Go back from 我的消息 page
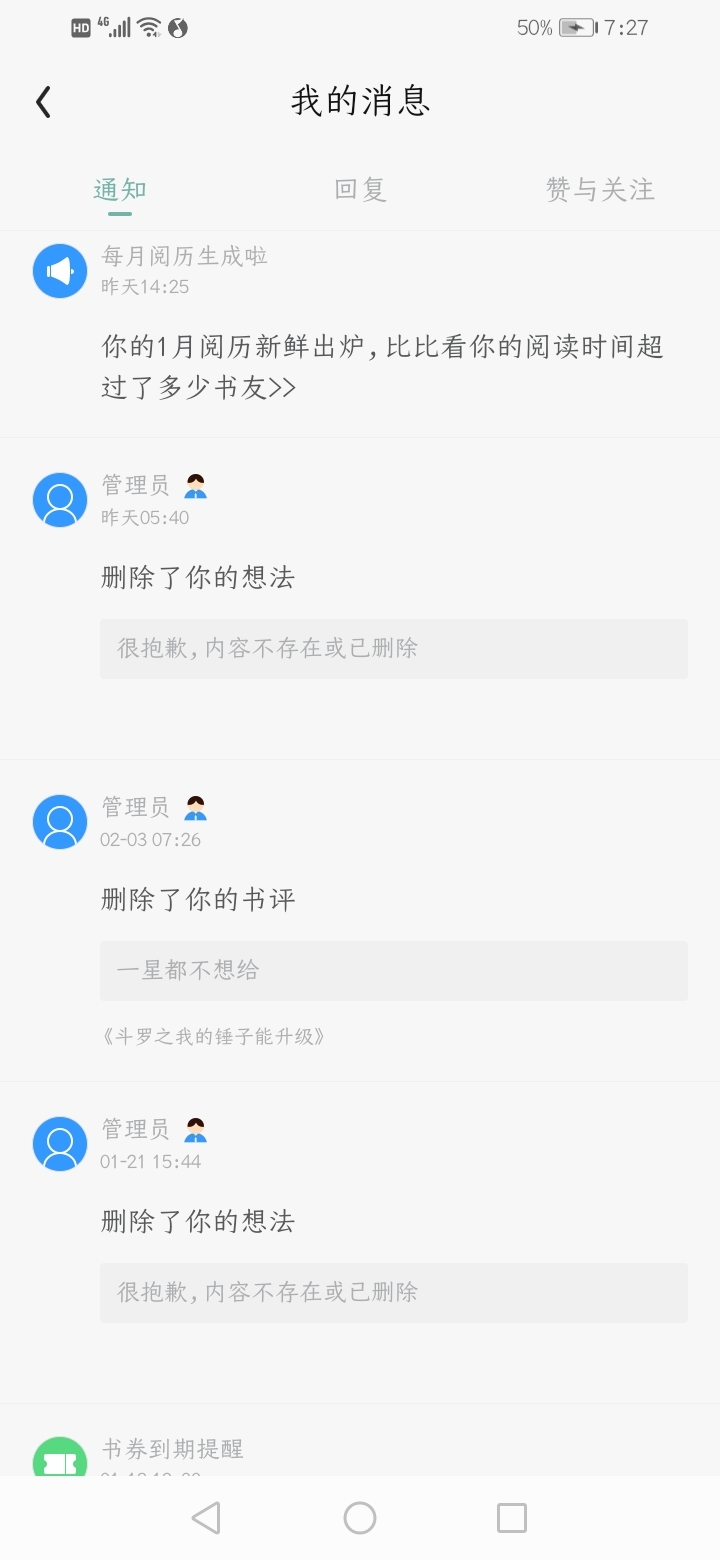Image resolution: width=720 pixels, height=1560 pixels. coord(43,102)
